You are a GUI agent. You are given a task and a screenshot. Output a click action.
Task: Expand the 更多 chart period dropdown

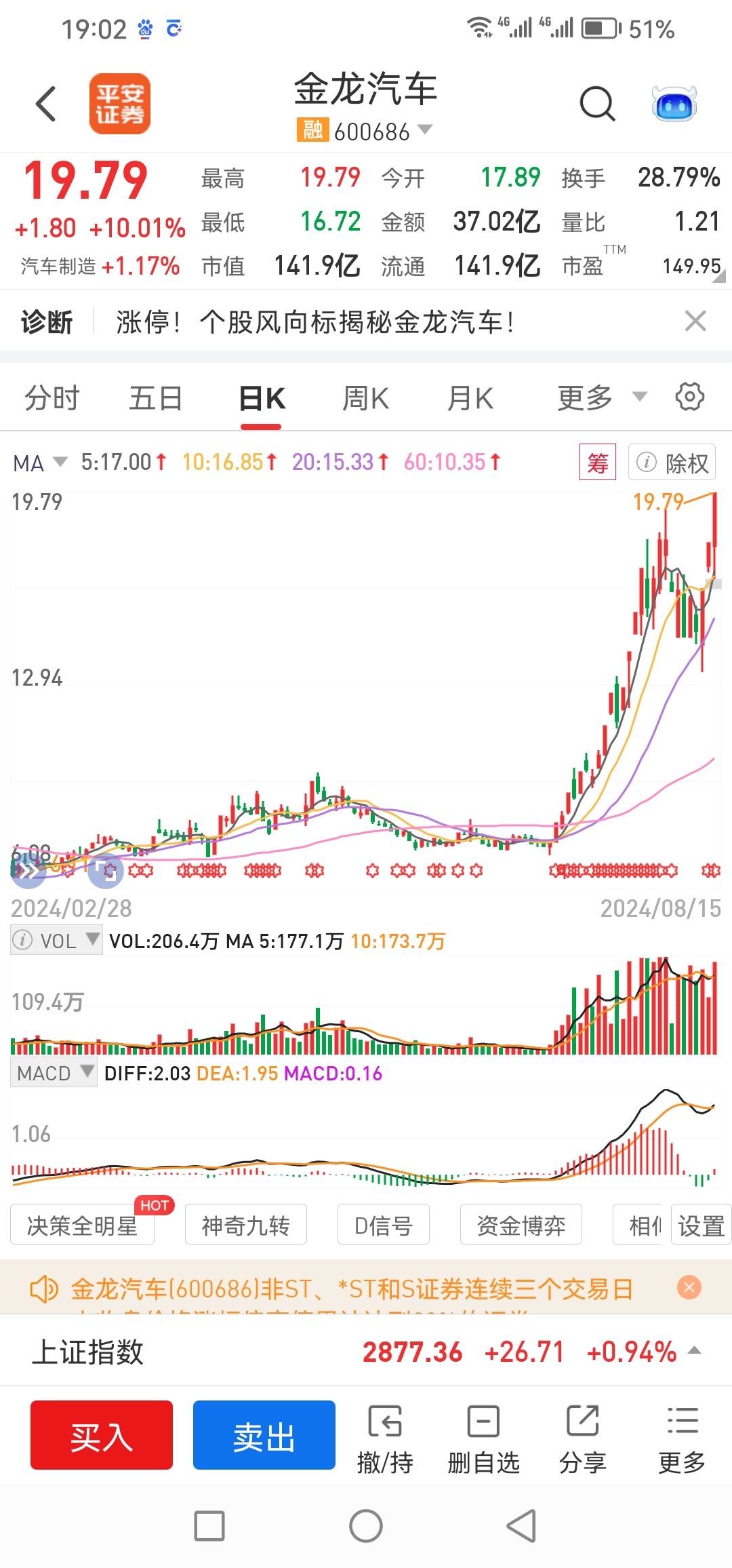[601, 398]
